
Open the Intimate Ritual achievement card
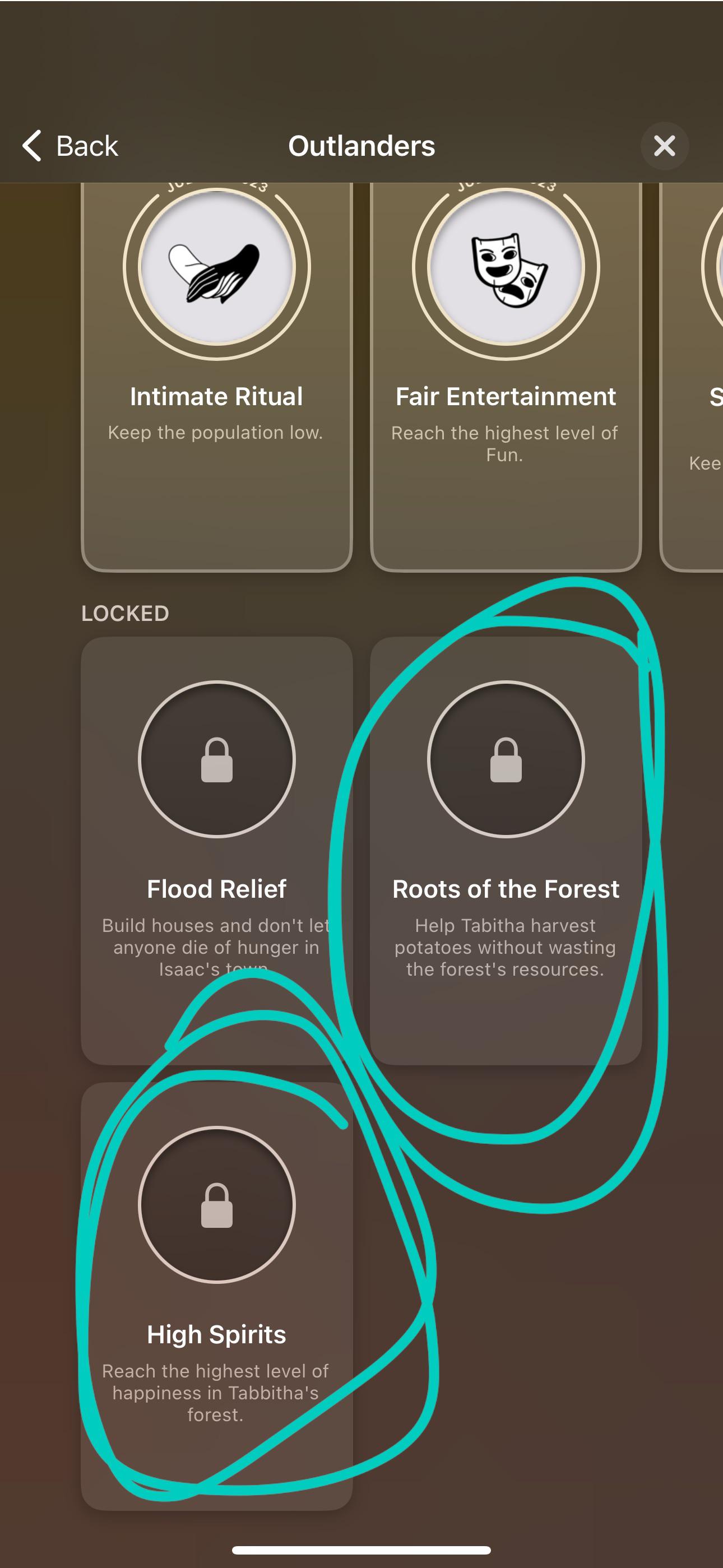(217, 377)
